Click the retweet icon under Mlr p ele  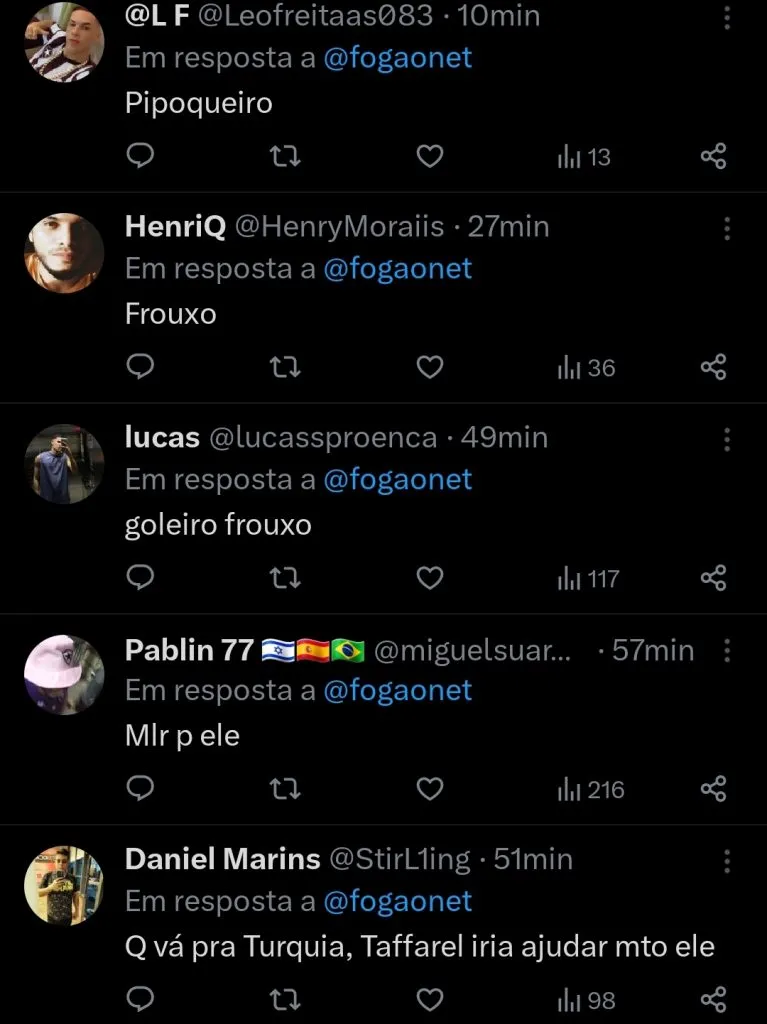pos(285,789)
